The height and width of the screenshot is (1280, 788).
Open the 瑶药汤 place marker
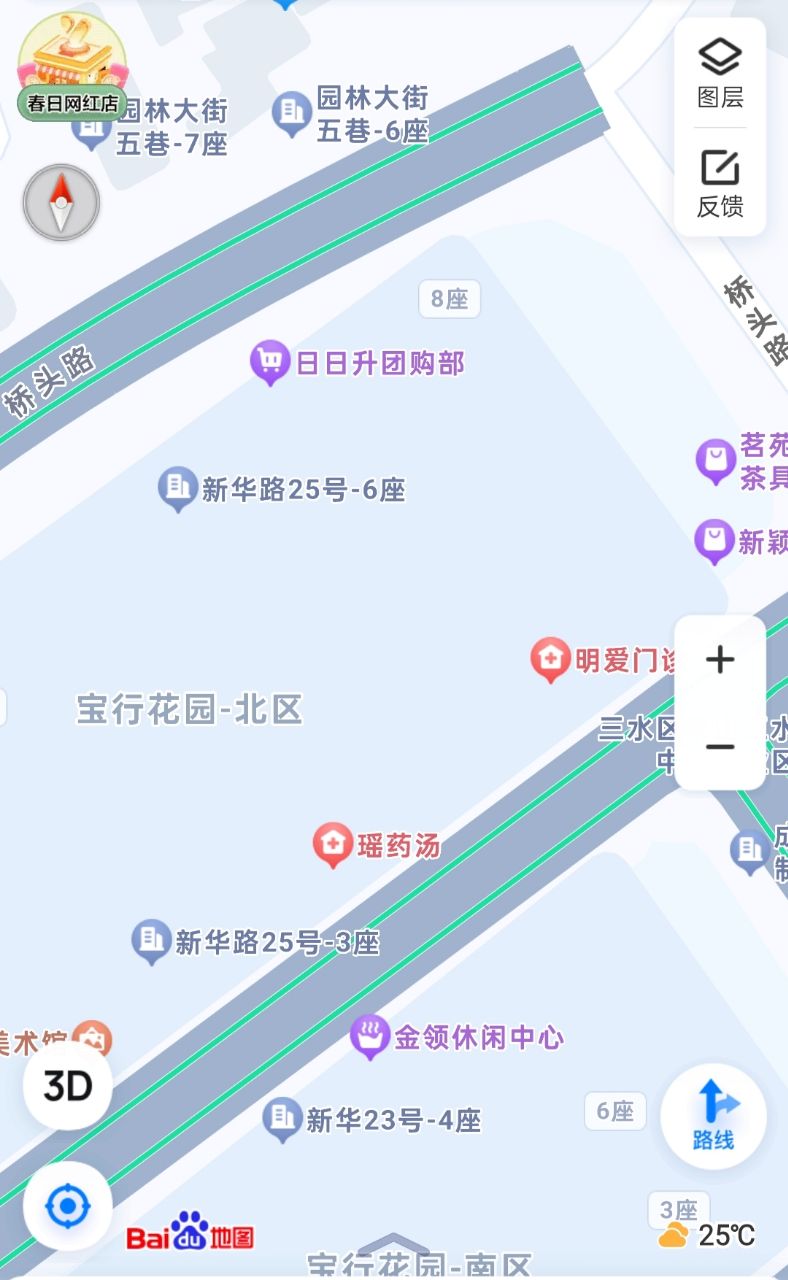coord(331,846)
